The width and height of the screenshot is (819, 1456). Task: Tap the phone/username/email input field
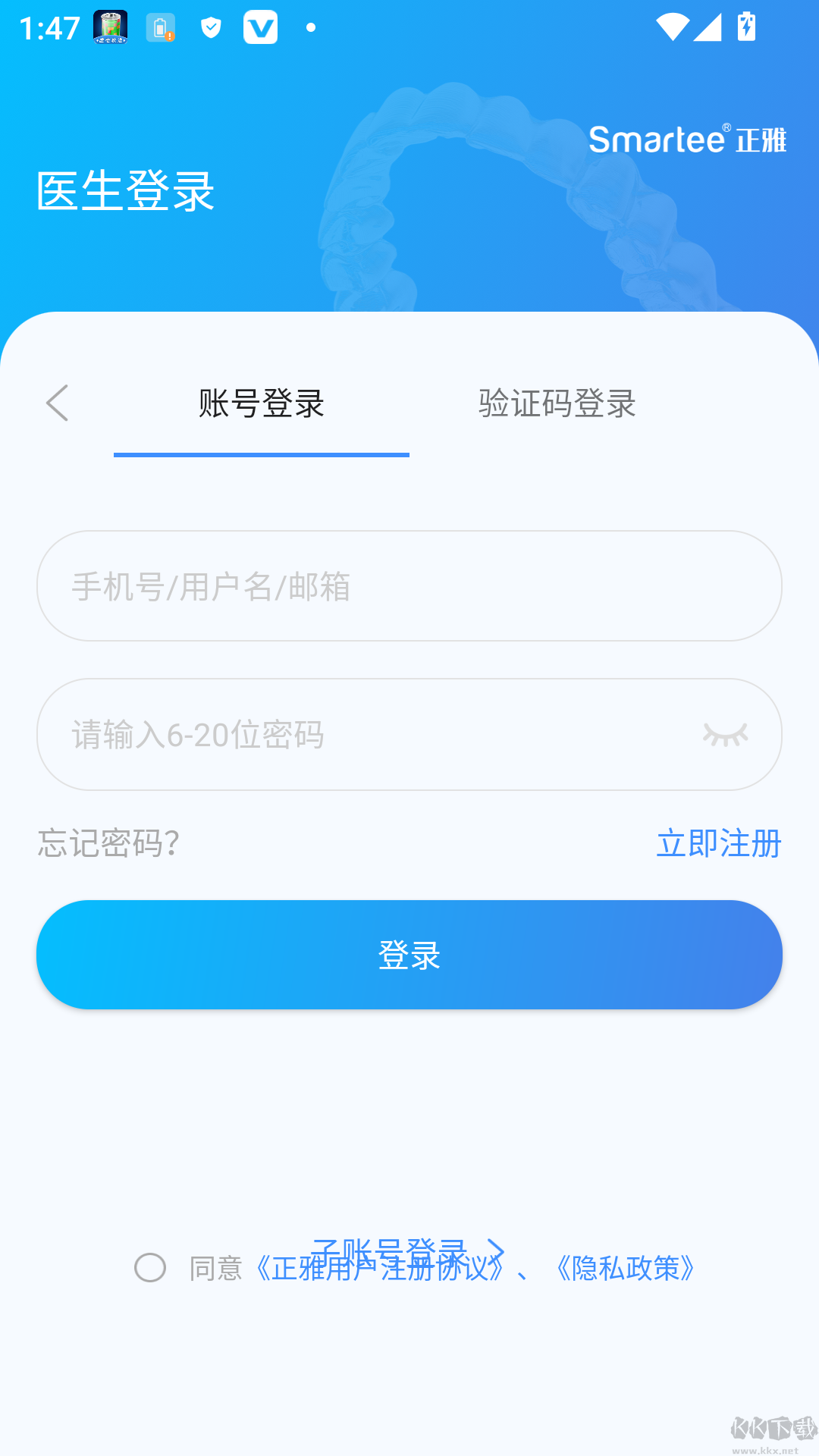409,585
